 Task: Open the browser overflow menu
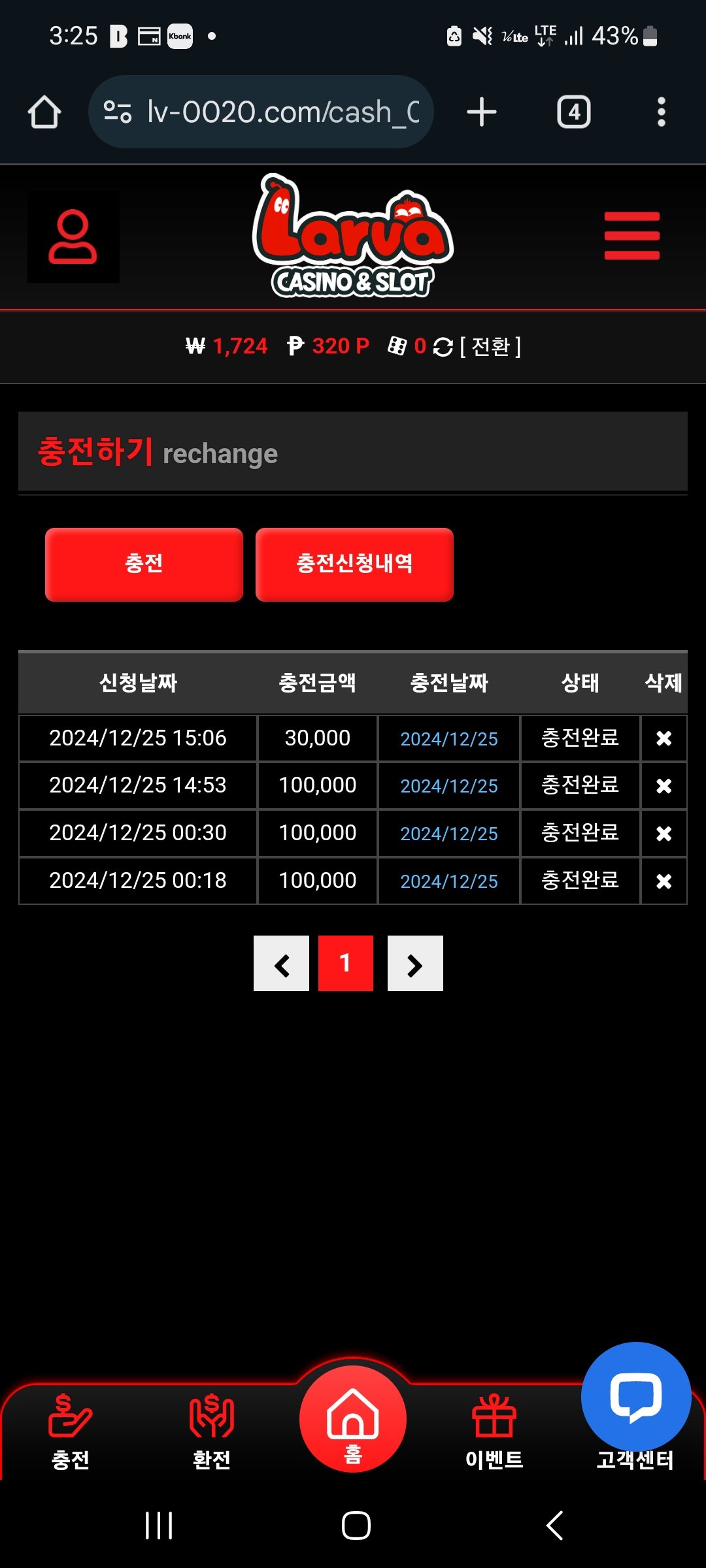coord(661,112)
